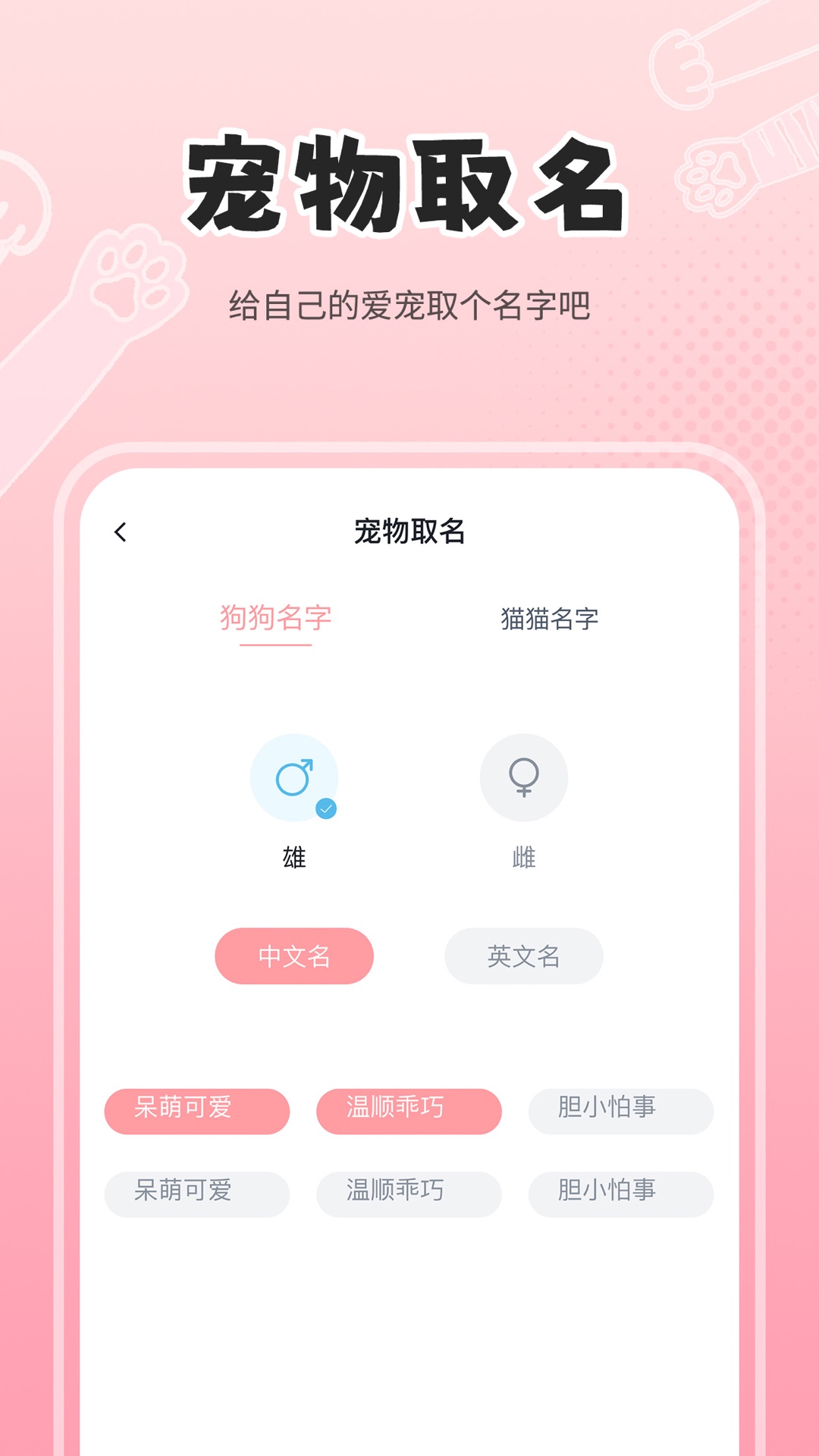Switch to 英文名 name generation
Viewport: 819px width, 1456px height.
click(x=523, y=957)
